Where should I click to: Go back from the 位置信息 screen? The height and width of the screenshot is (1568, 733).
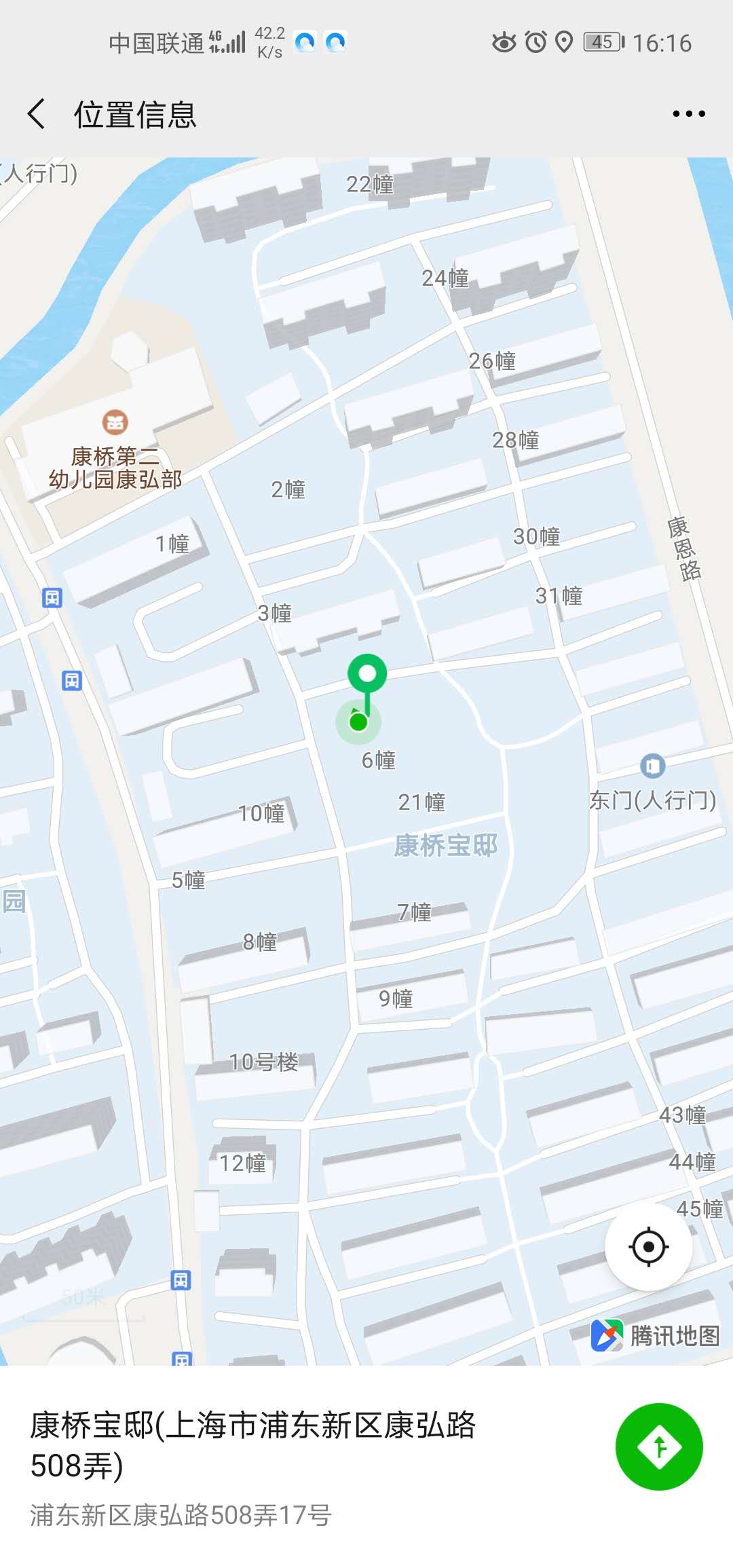pos(37,113)
